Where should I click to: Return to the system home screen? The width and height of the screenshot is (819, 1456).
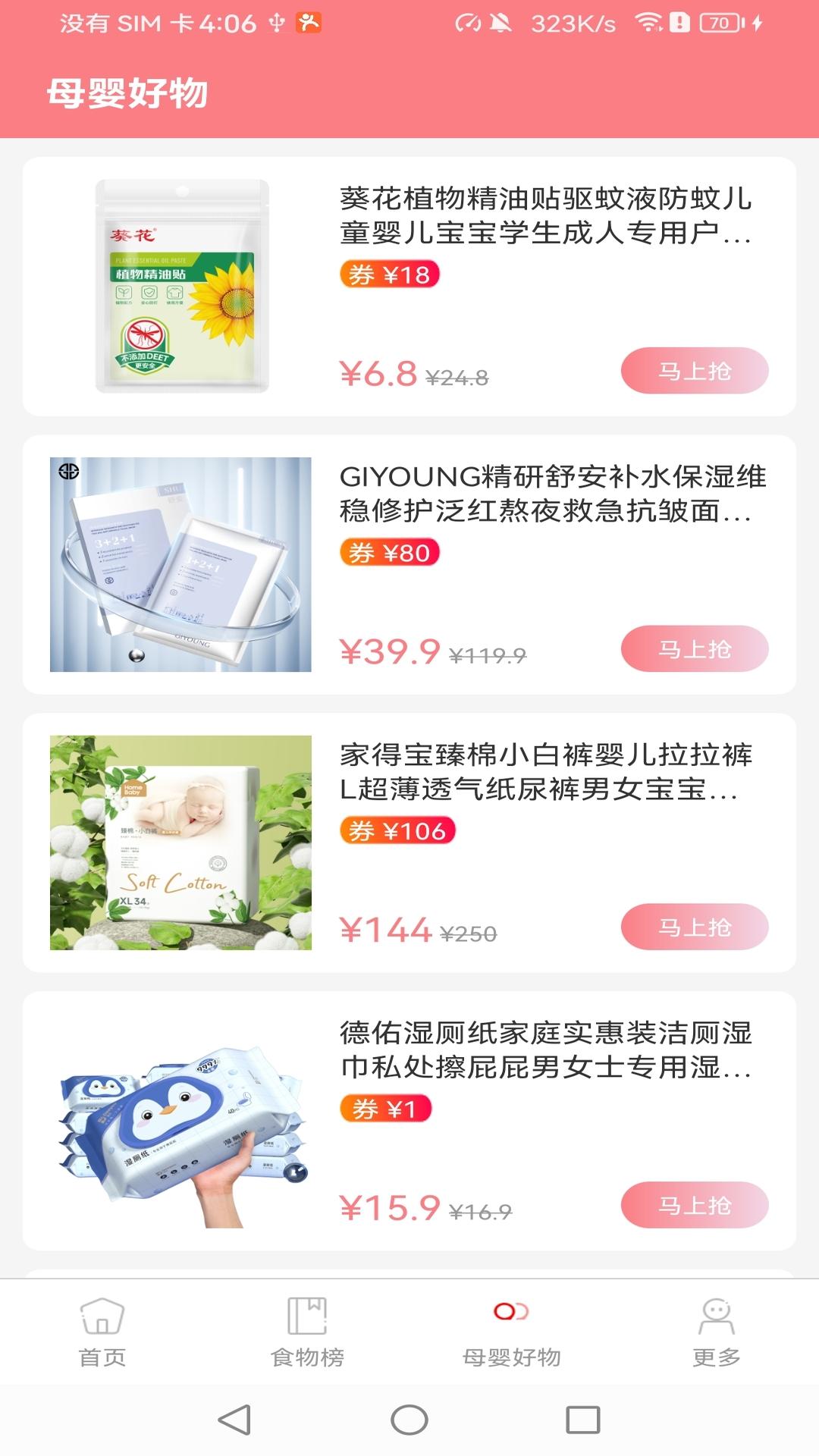[409, 1420]
